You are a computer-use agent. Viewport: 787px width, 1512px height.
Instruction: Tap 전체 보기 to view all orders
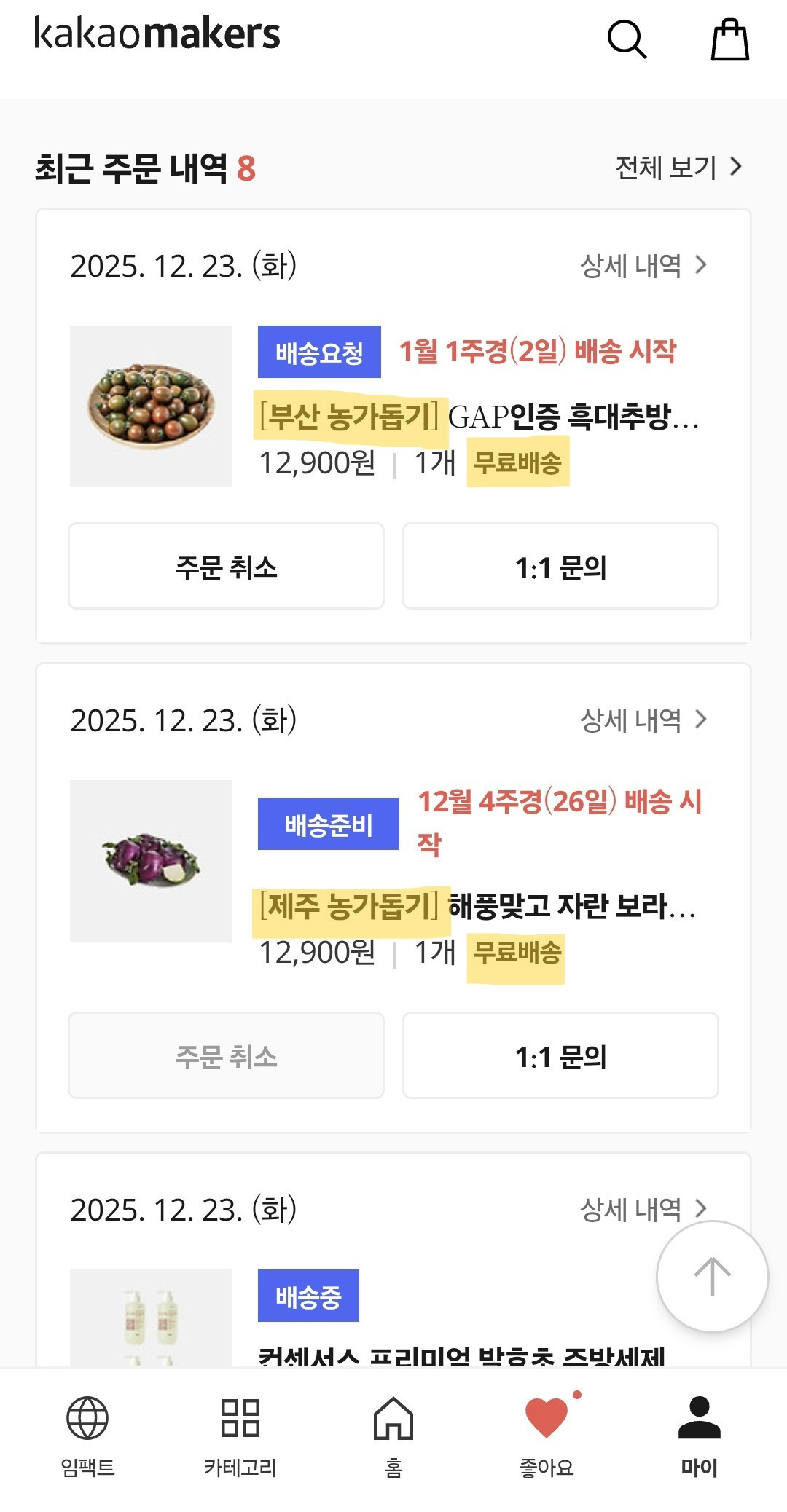tap(678, 168)
